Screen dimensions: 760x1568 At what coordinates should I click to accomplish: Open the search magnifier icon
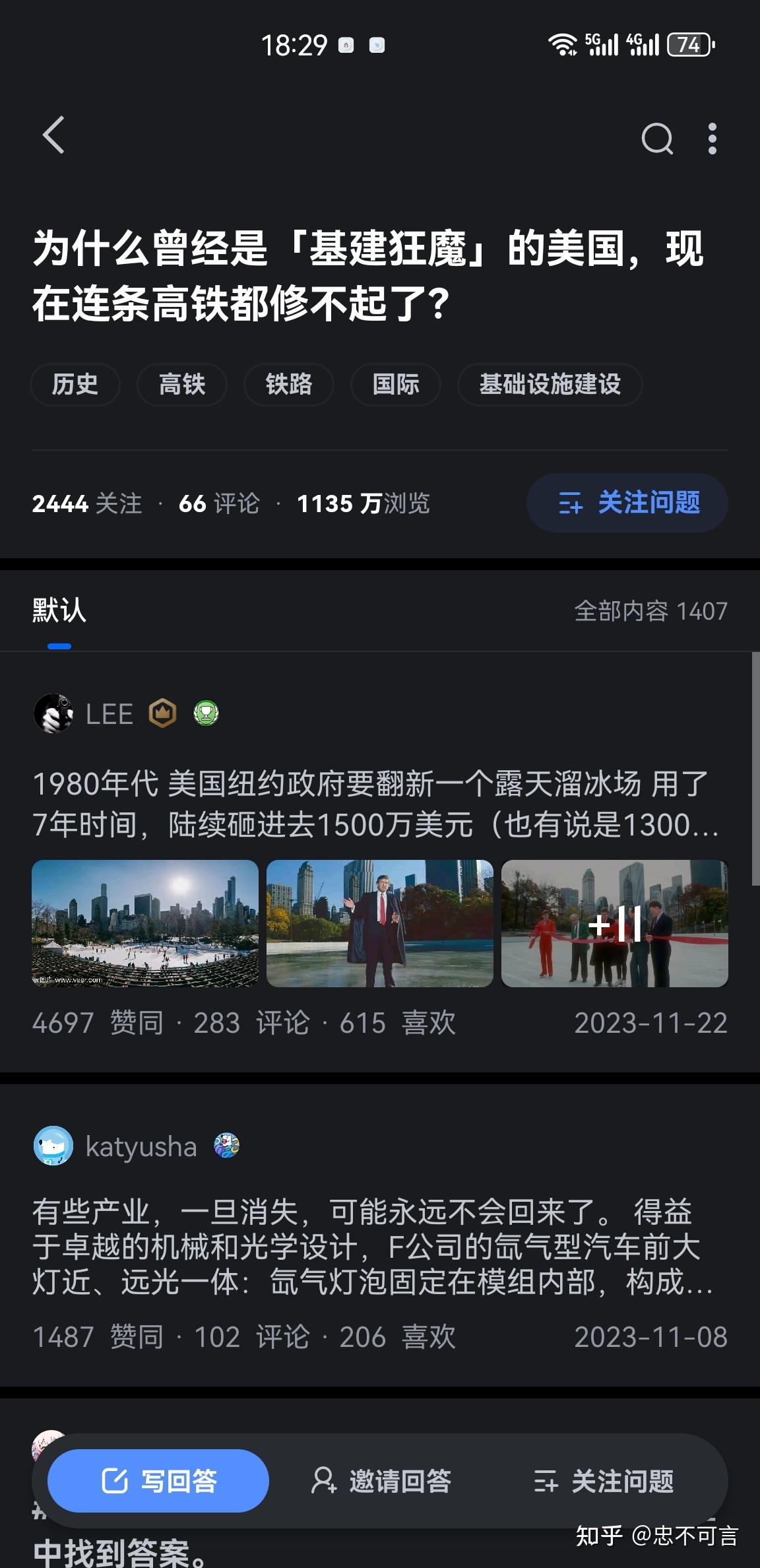pos(657,138)
